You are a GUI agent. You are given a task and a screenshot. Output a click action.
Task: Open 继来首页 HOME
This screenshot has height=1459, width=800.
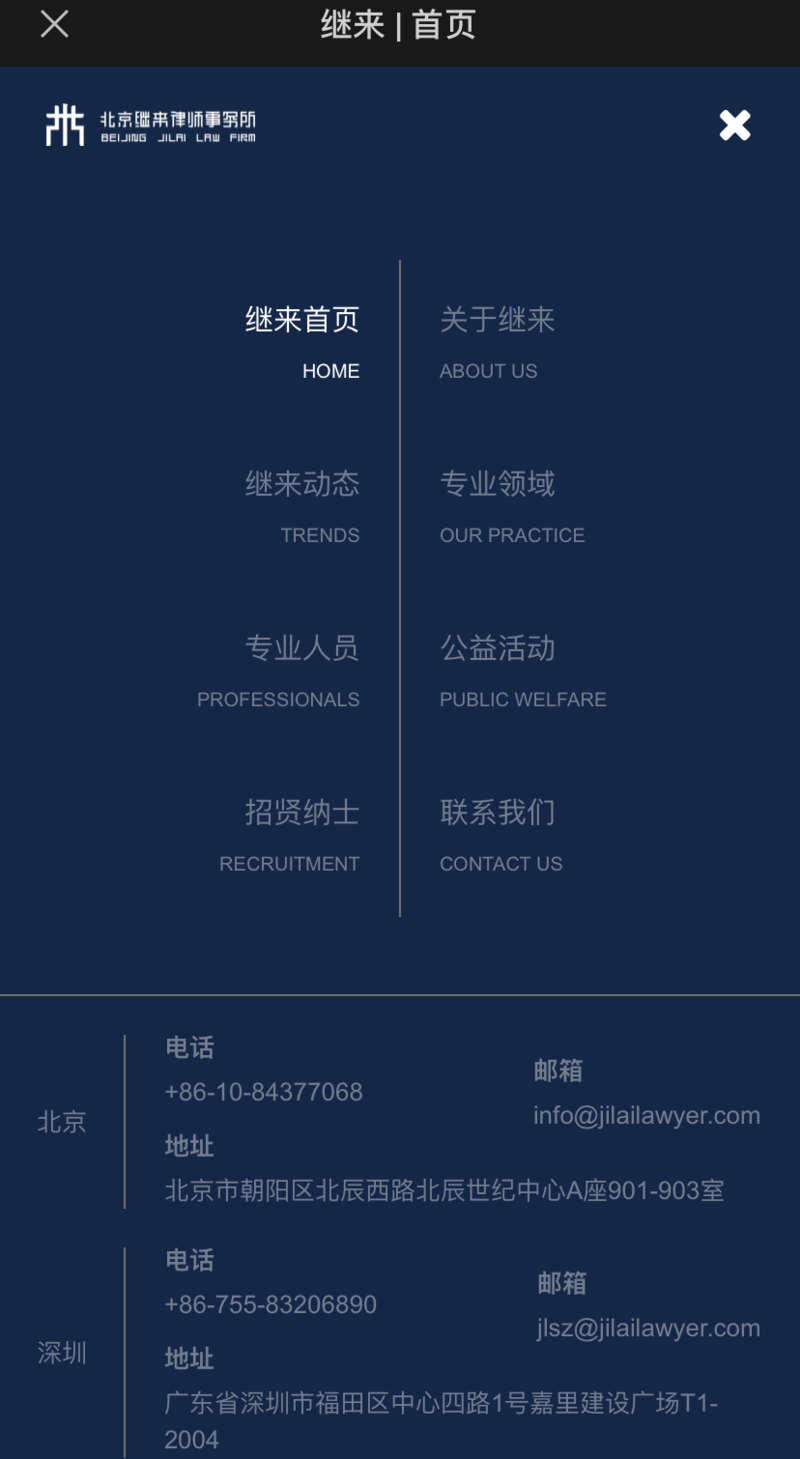point(302,341)
